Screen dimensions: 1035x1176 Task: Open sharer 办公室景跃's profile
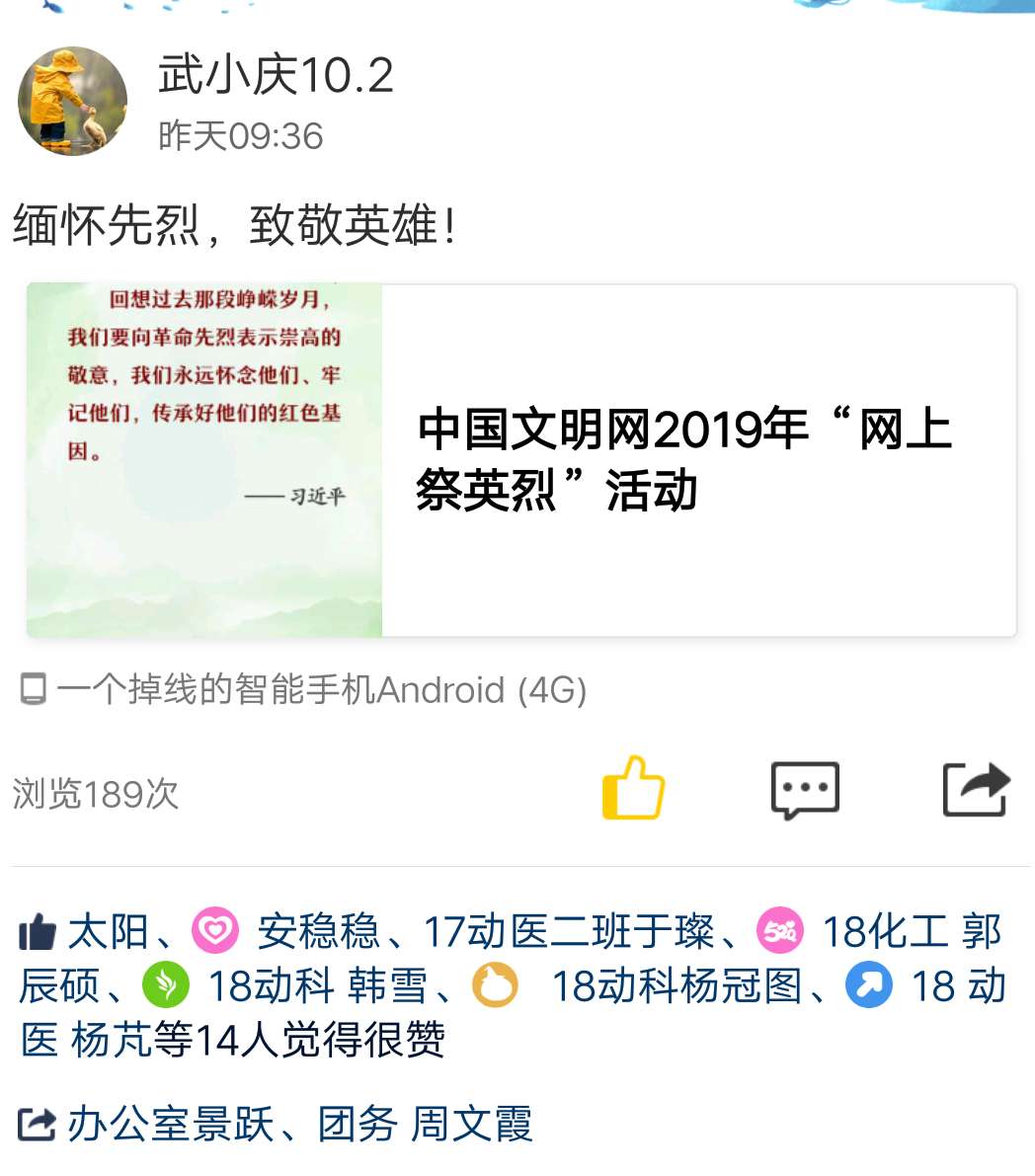170,1124
